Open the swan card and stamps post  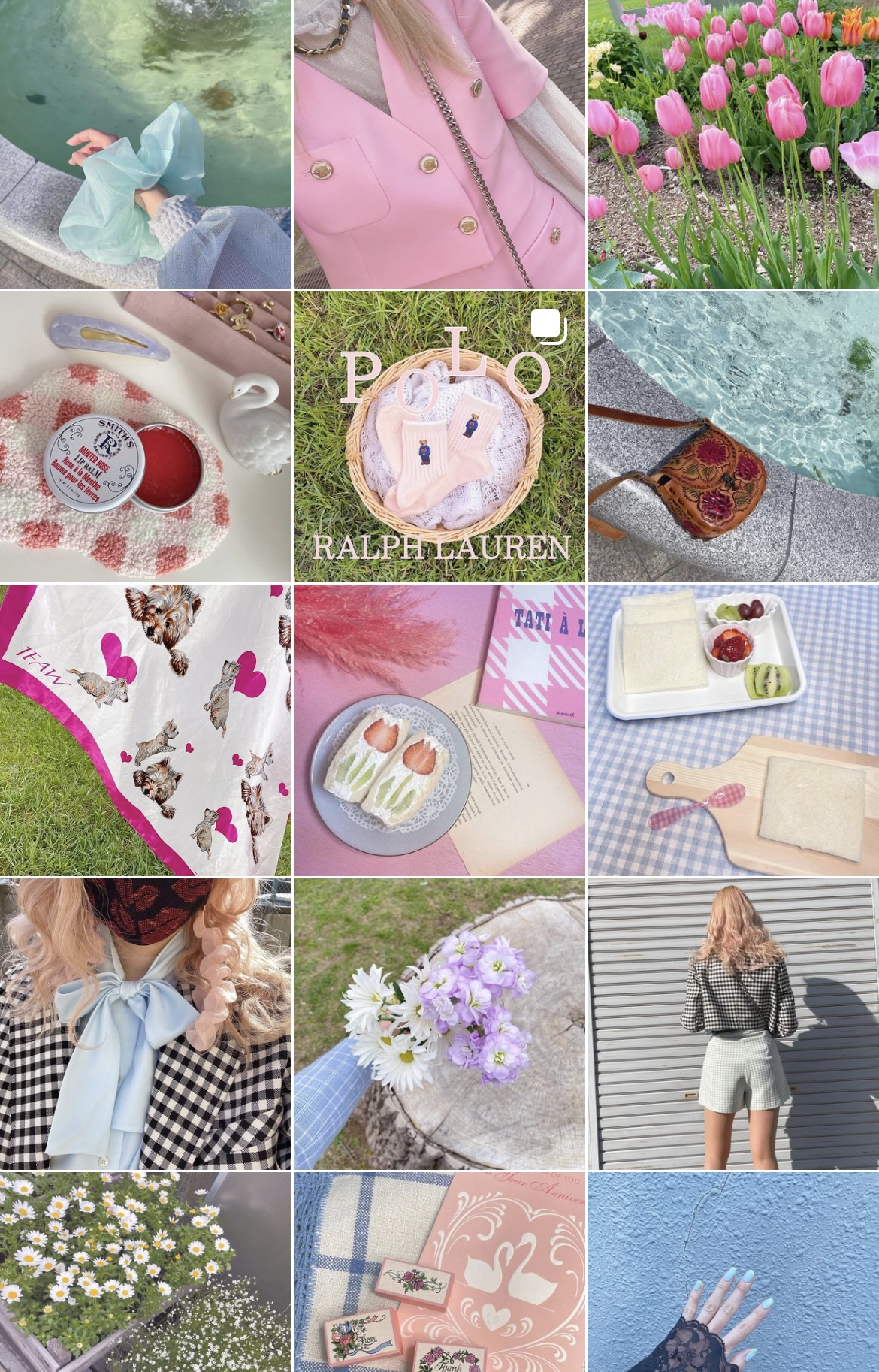point(439,1272)
